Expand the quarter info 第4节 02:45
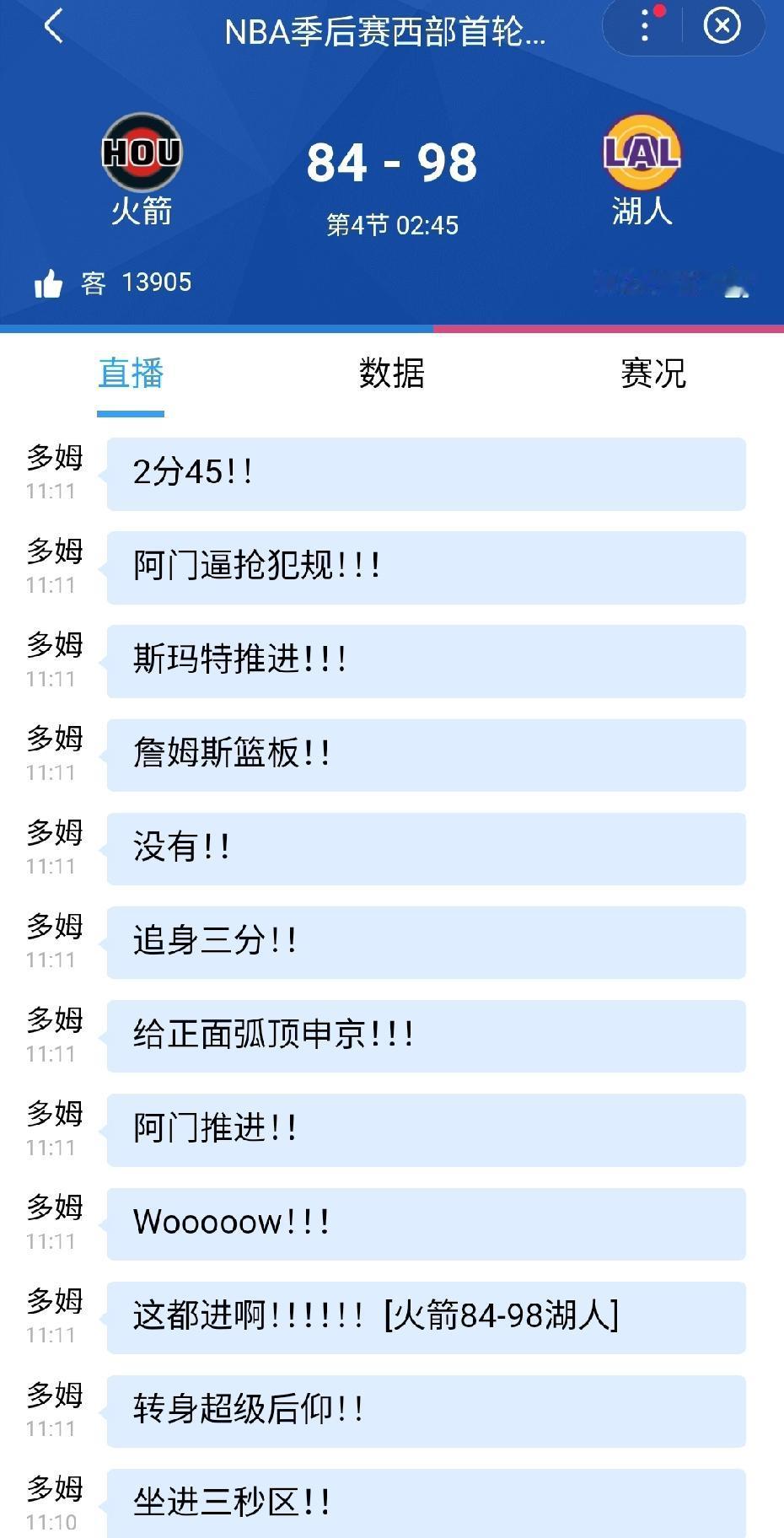Screen dimensions: 784x1538 tap(392, 224)
